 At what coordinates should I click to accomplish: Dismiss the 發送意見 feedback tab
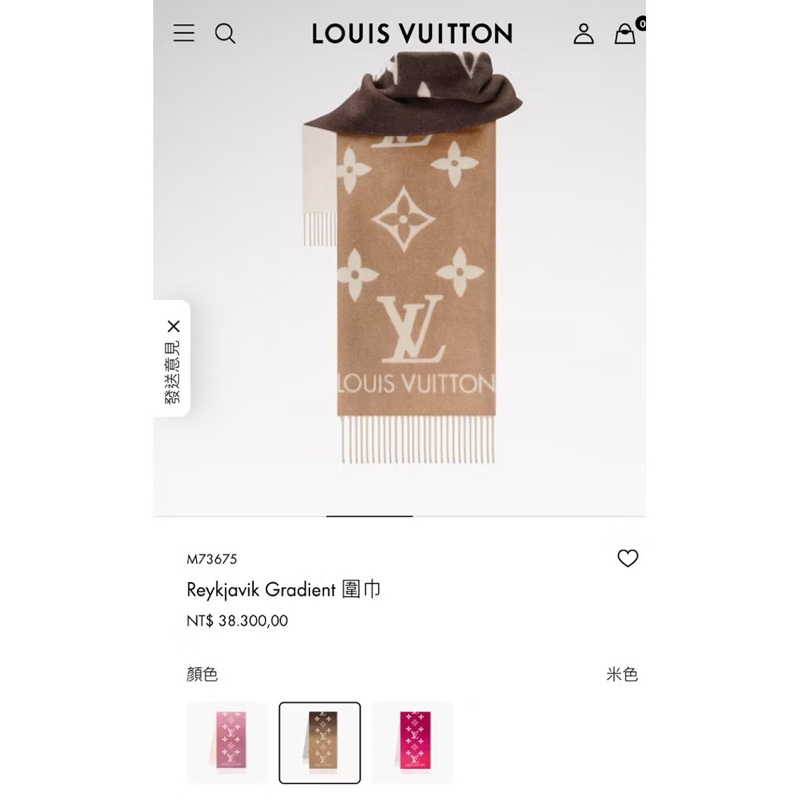point(174,326)
